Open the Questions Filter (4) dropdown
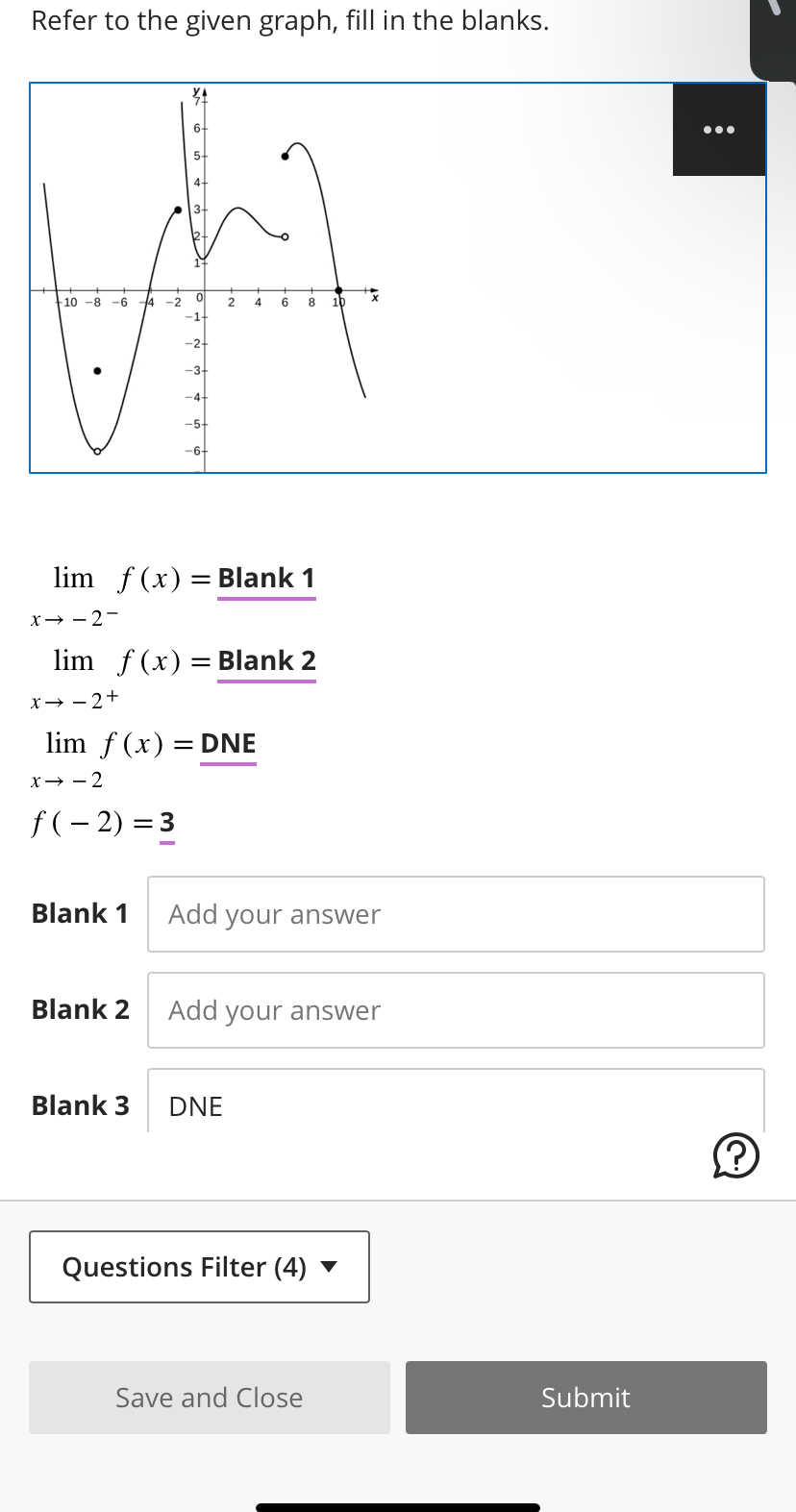Viewport: 796px width, 1512px height. (199, 1267)
